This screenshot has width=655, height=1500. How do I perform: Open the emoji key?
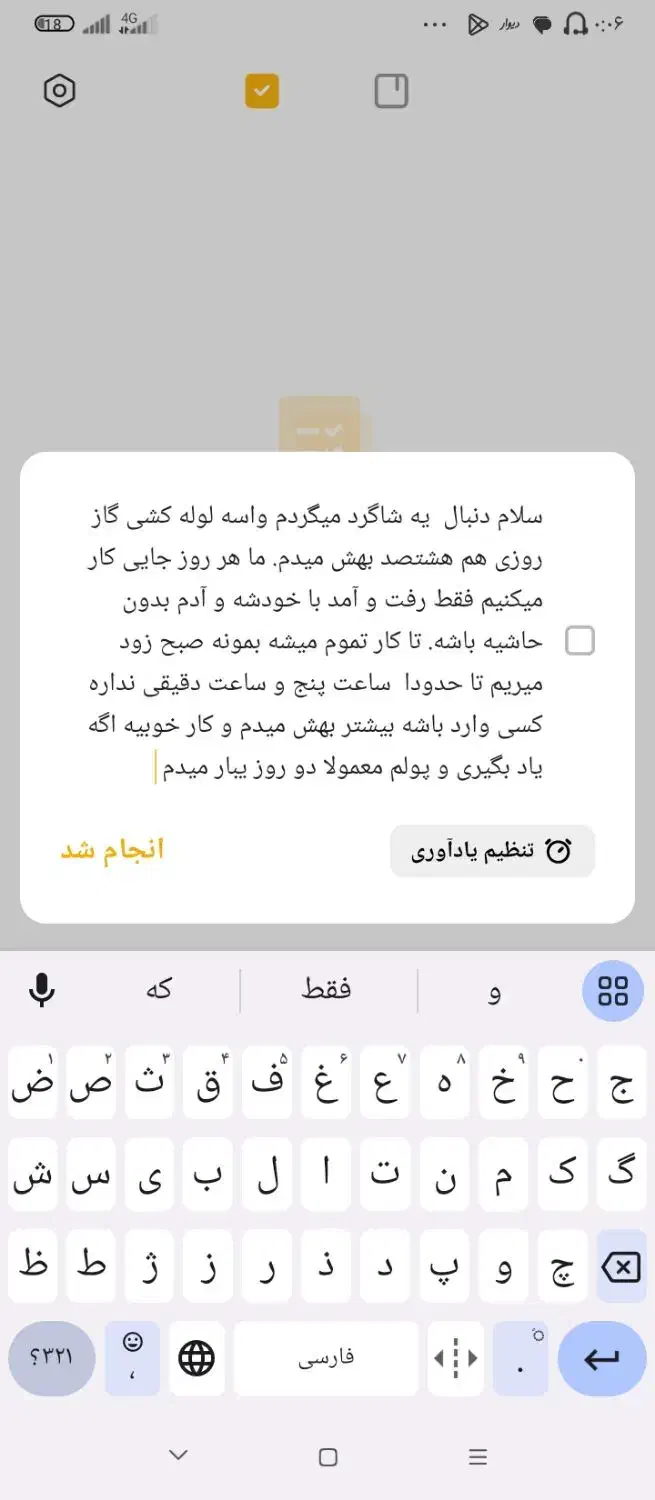(x=132, y=1358)
